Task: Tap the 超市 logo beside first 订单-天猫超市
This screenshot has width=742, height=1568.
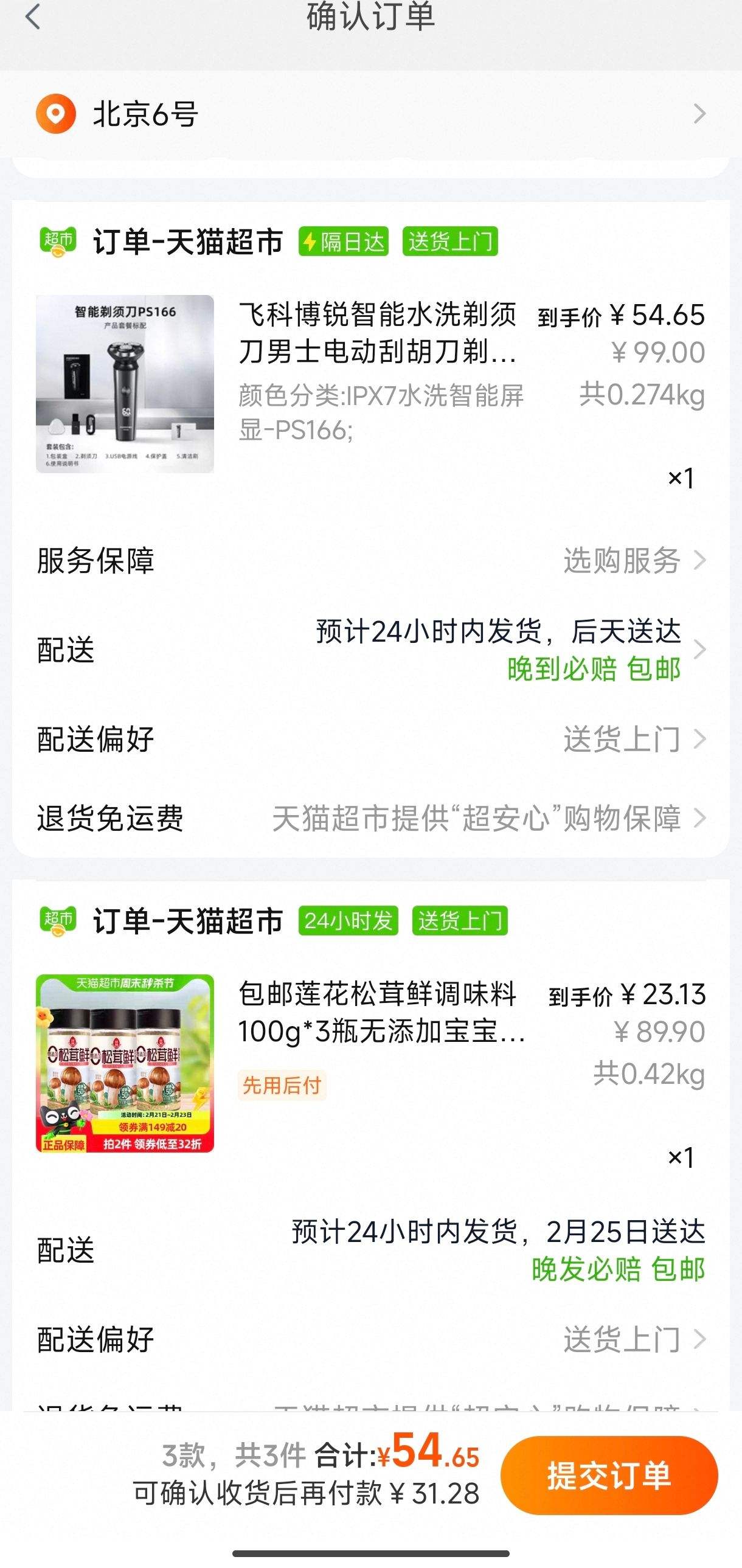Action: coord(59,240)
